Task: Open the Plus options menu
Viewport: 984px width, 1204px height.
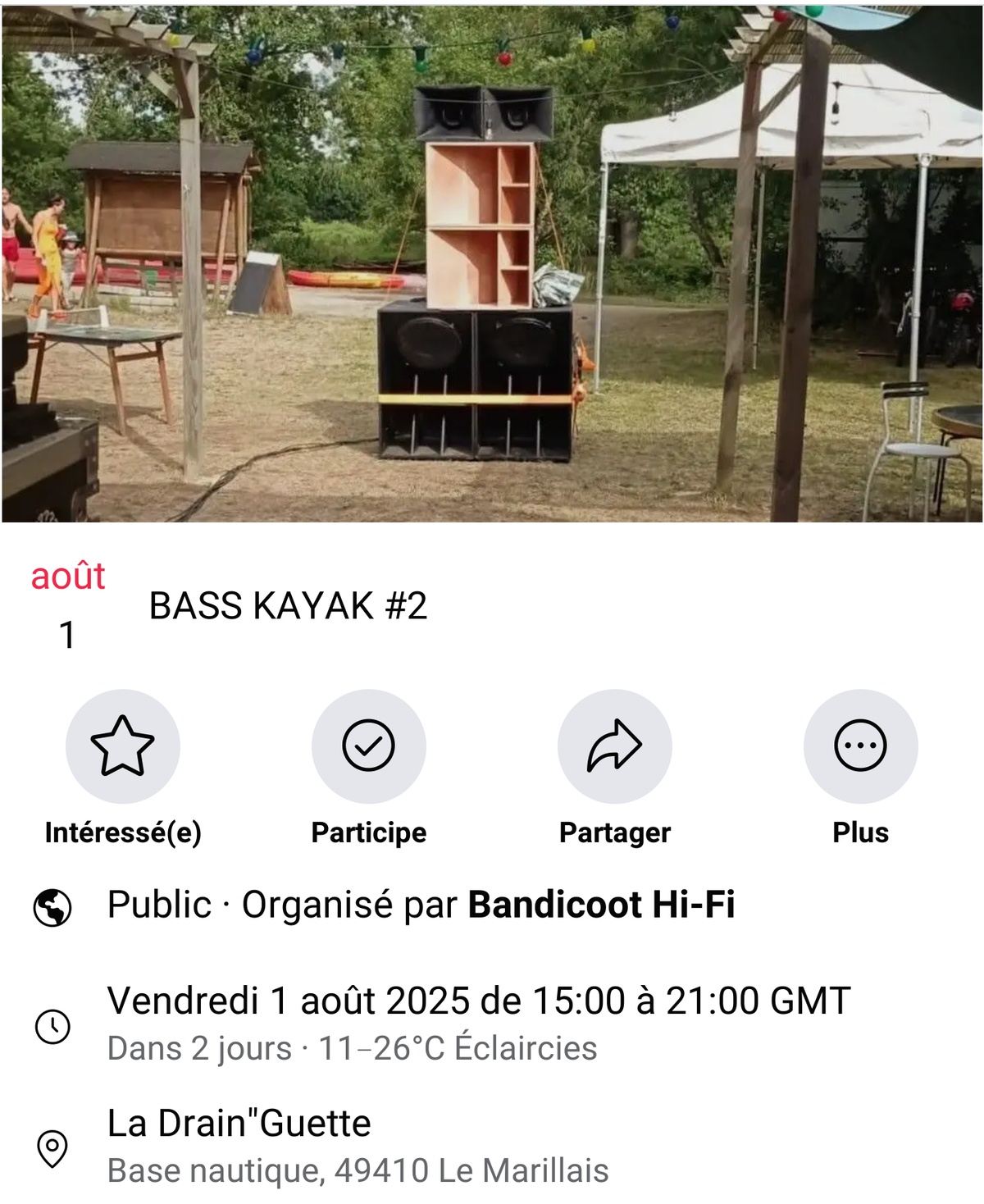Action: pos(860,746)
